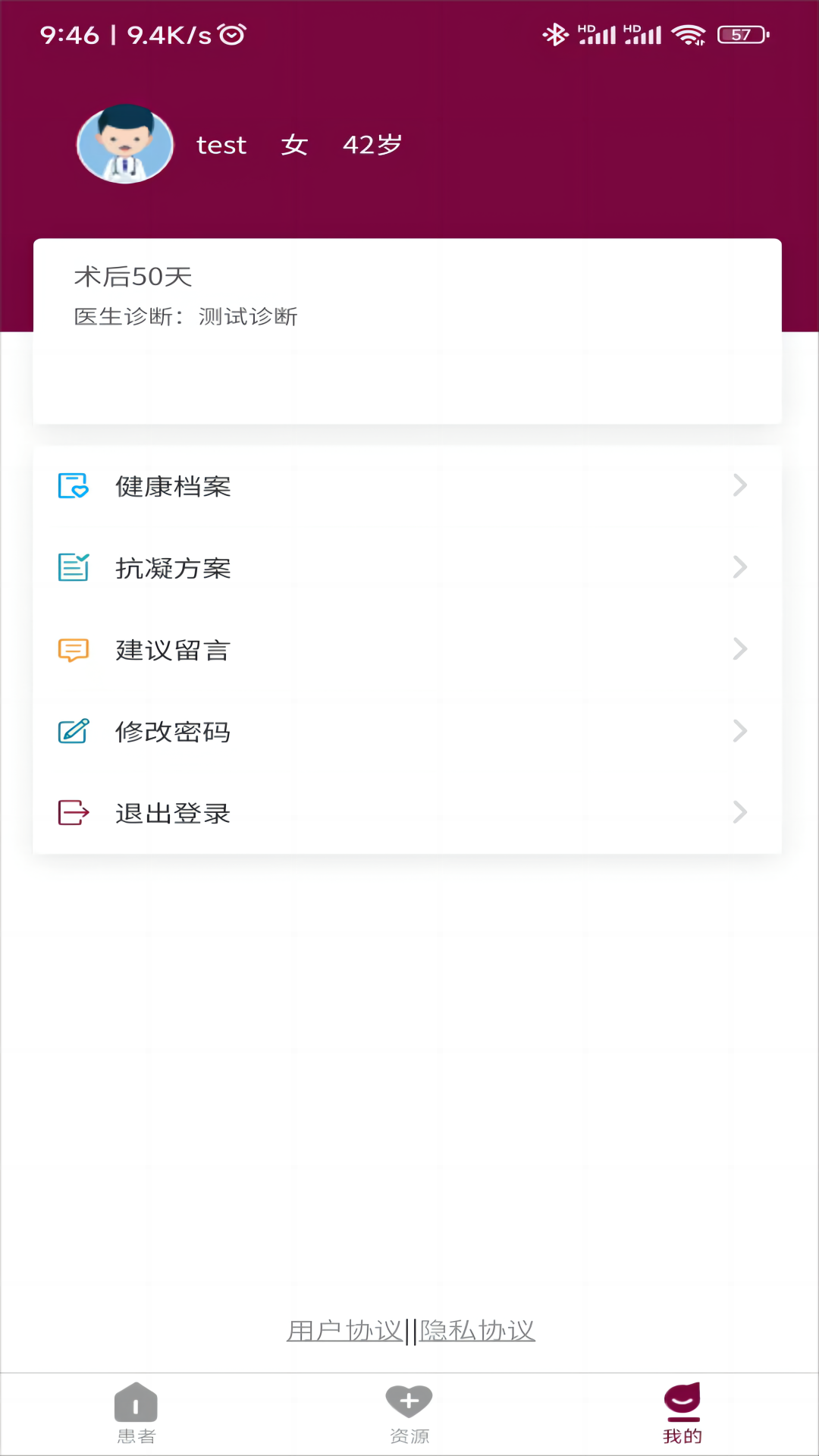Select the 健康档案 health record icon
819x1456 pixels.
pyautogui.click(x=72, y=486)
